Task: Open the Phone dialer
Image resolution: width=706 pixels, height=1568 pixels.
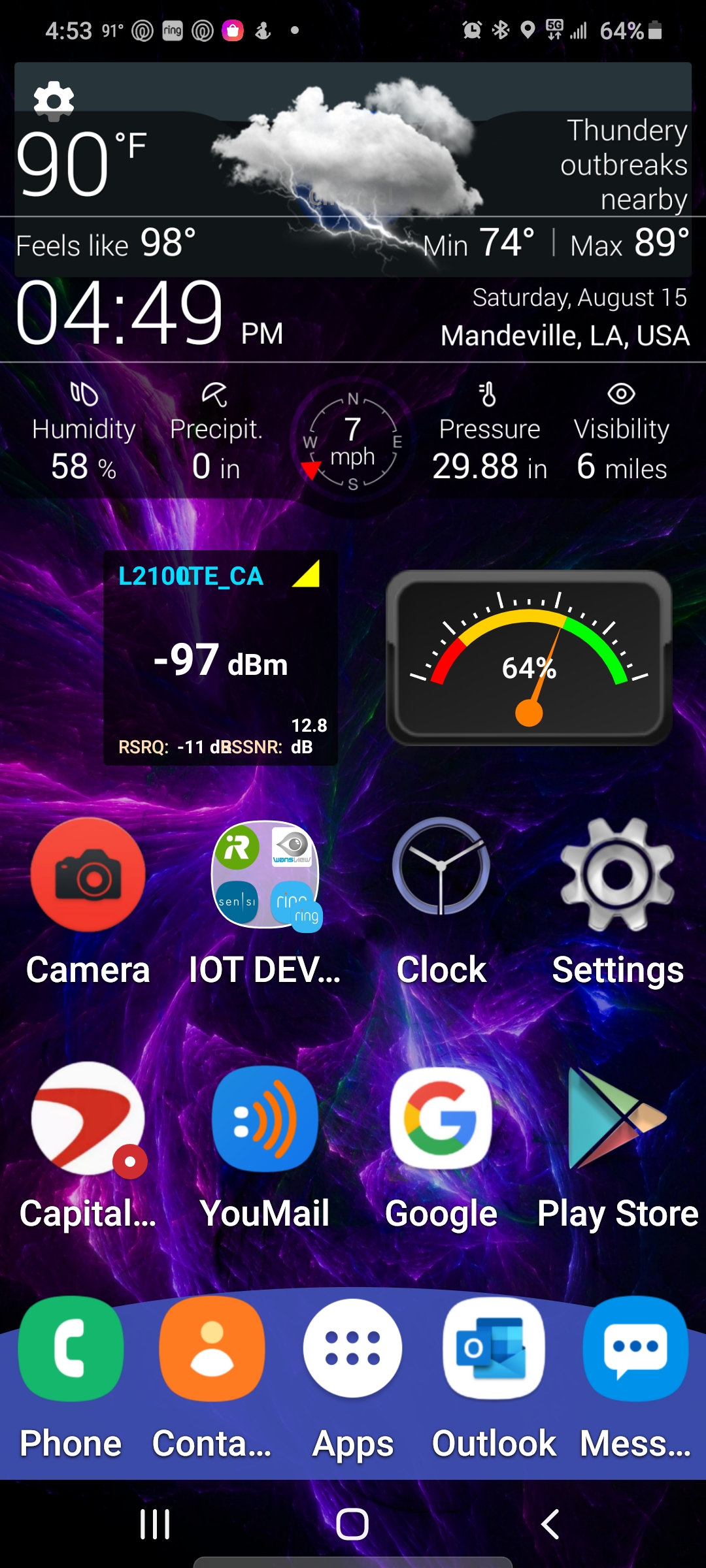Action: 71,1348
